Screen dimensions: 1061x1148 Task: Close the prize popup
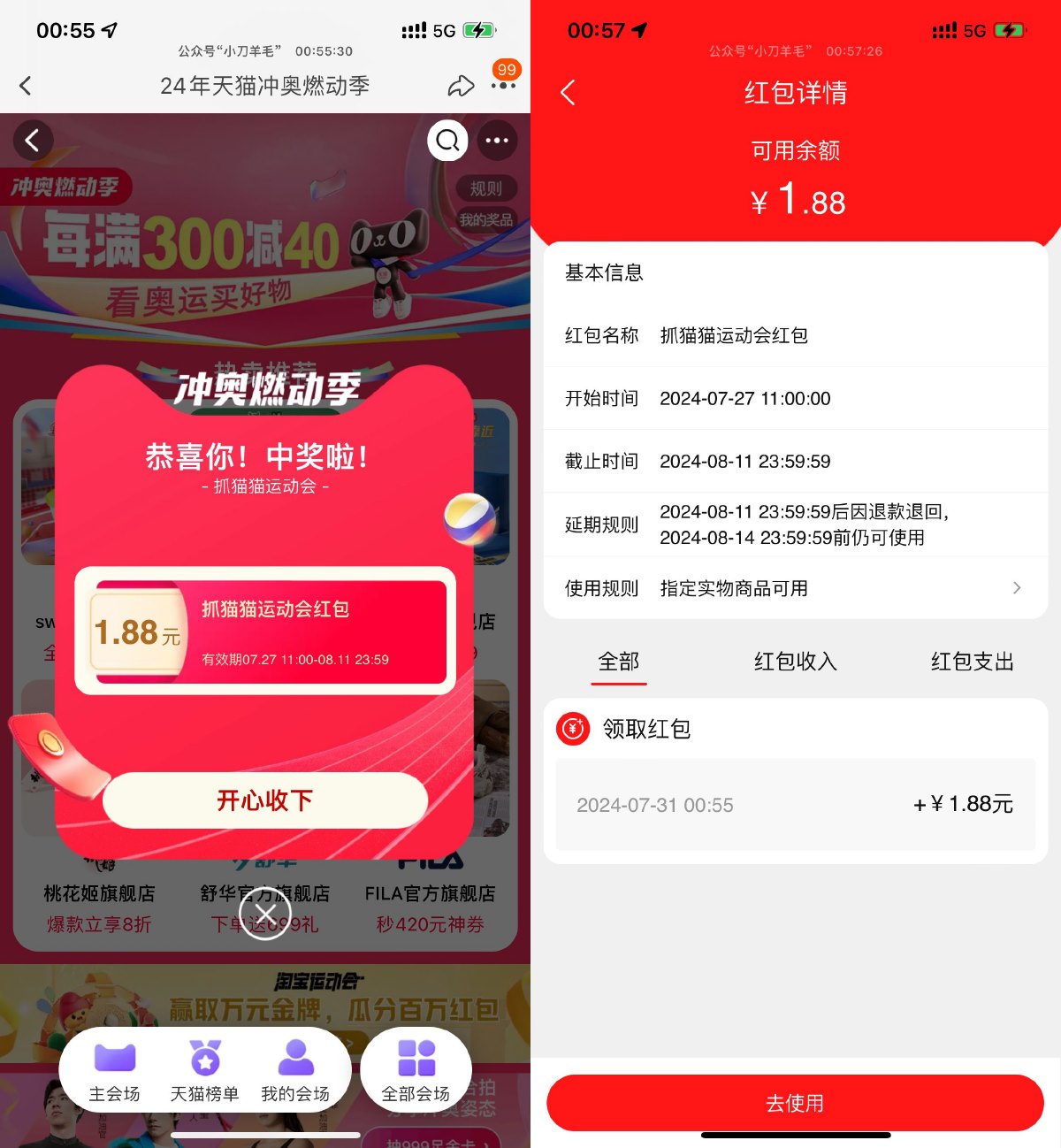[x=264, y=914]
